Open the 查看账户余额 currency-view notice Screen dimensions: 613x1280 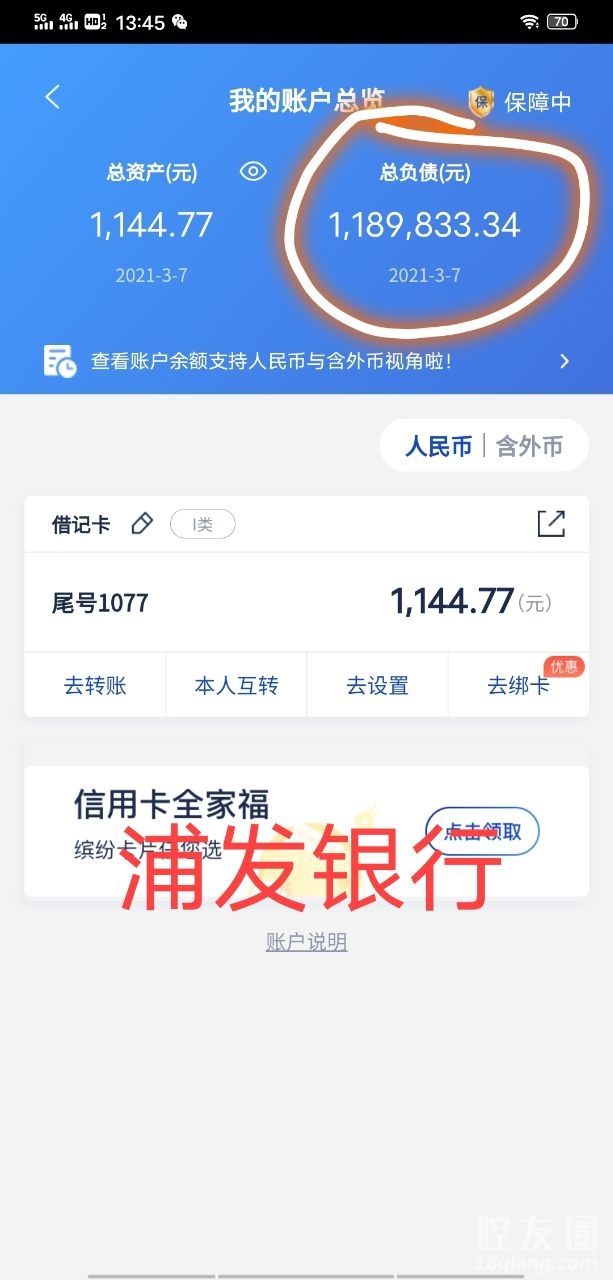coord(306,361)
